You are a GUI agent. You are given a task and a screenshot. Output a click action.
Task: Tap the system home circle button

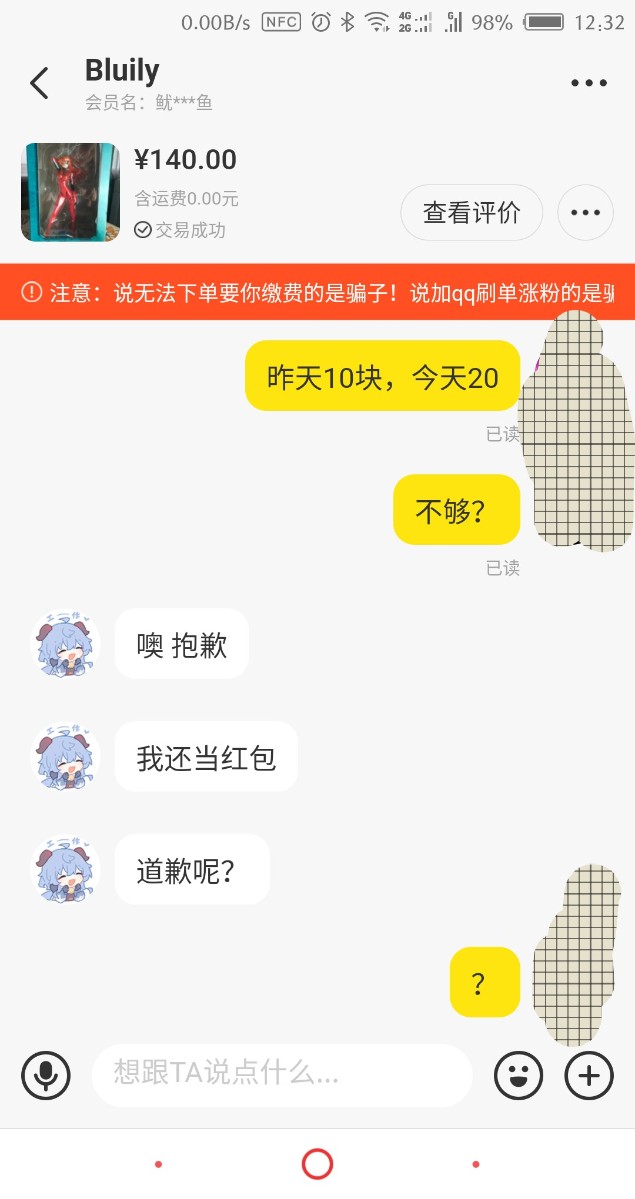317,1164
